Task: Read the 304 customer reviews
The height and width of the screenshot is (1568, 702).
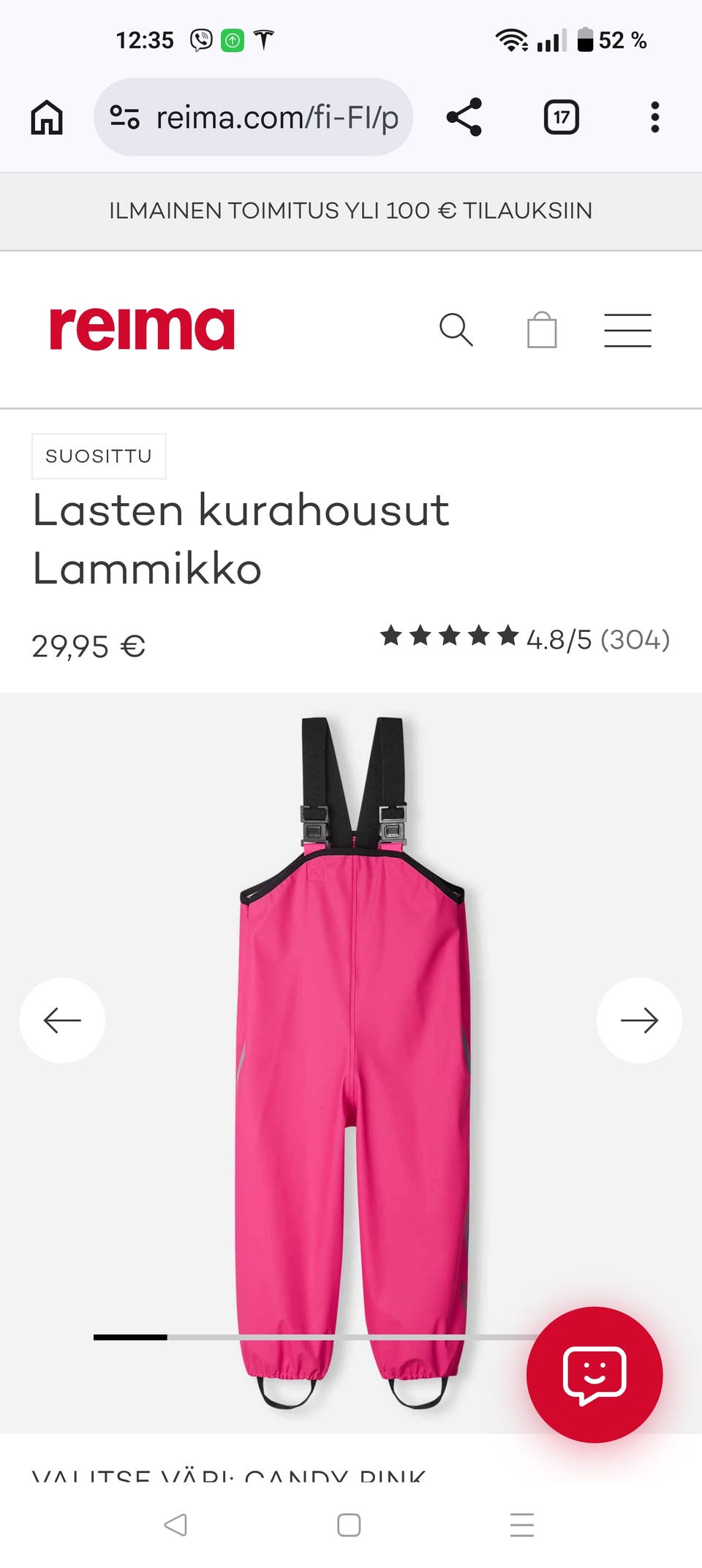Action: (x=524, y=638)
